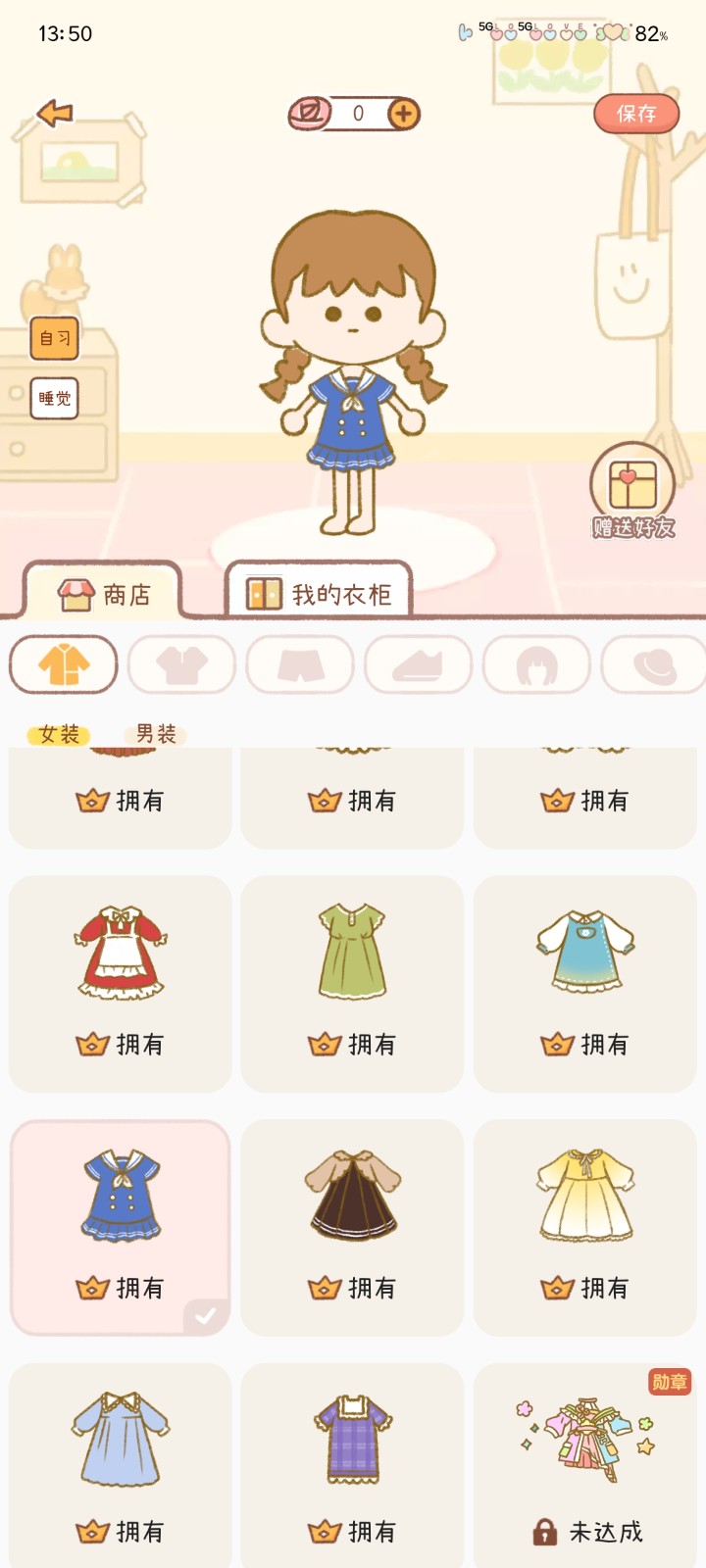
Task: Tap the locked 未达成 badge outfit
Action: pos(585,1441)
